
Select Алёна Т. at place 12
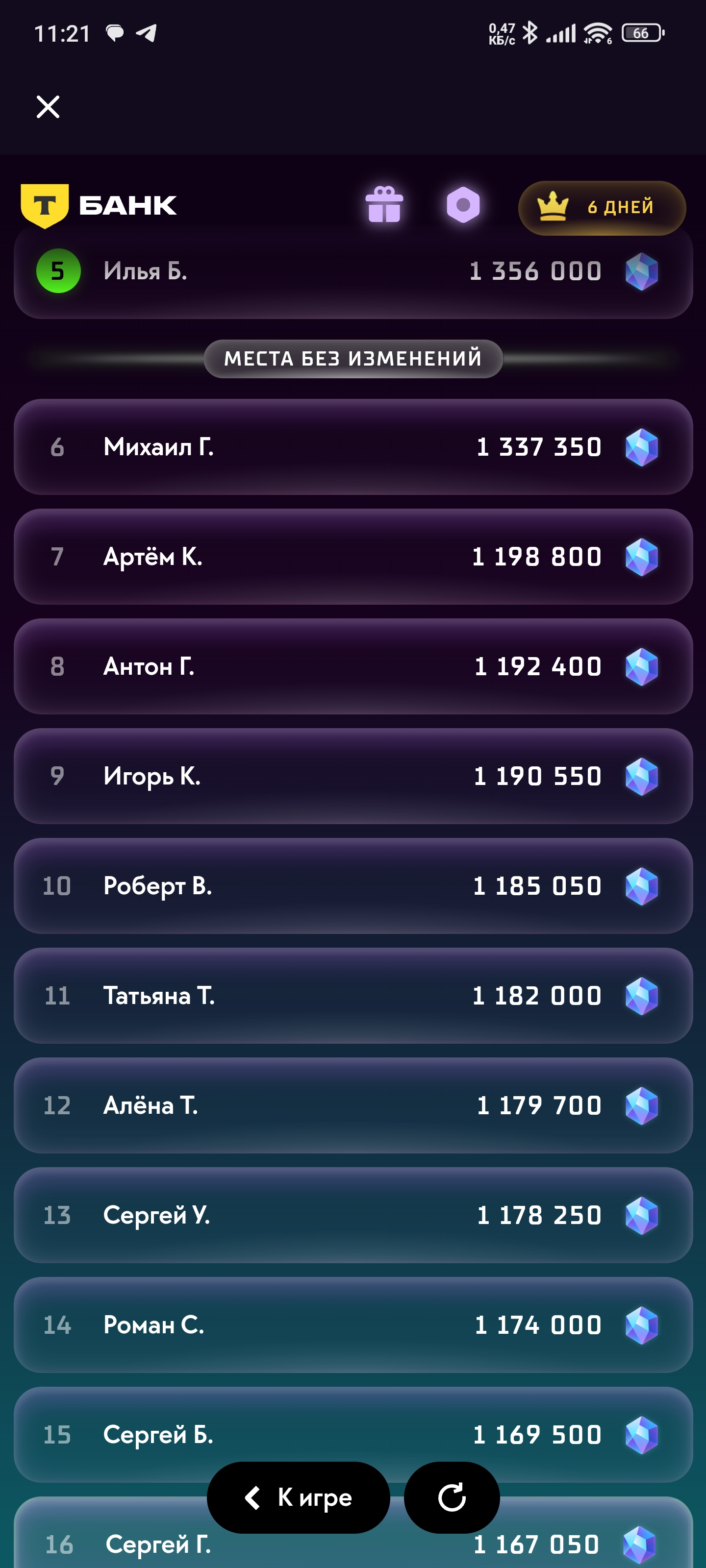[353, 1105]
